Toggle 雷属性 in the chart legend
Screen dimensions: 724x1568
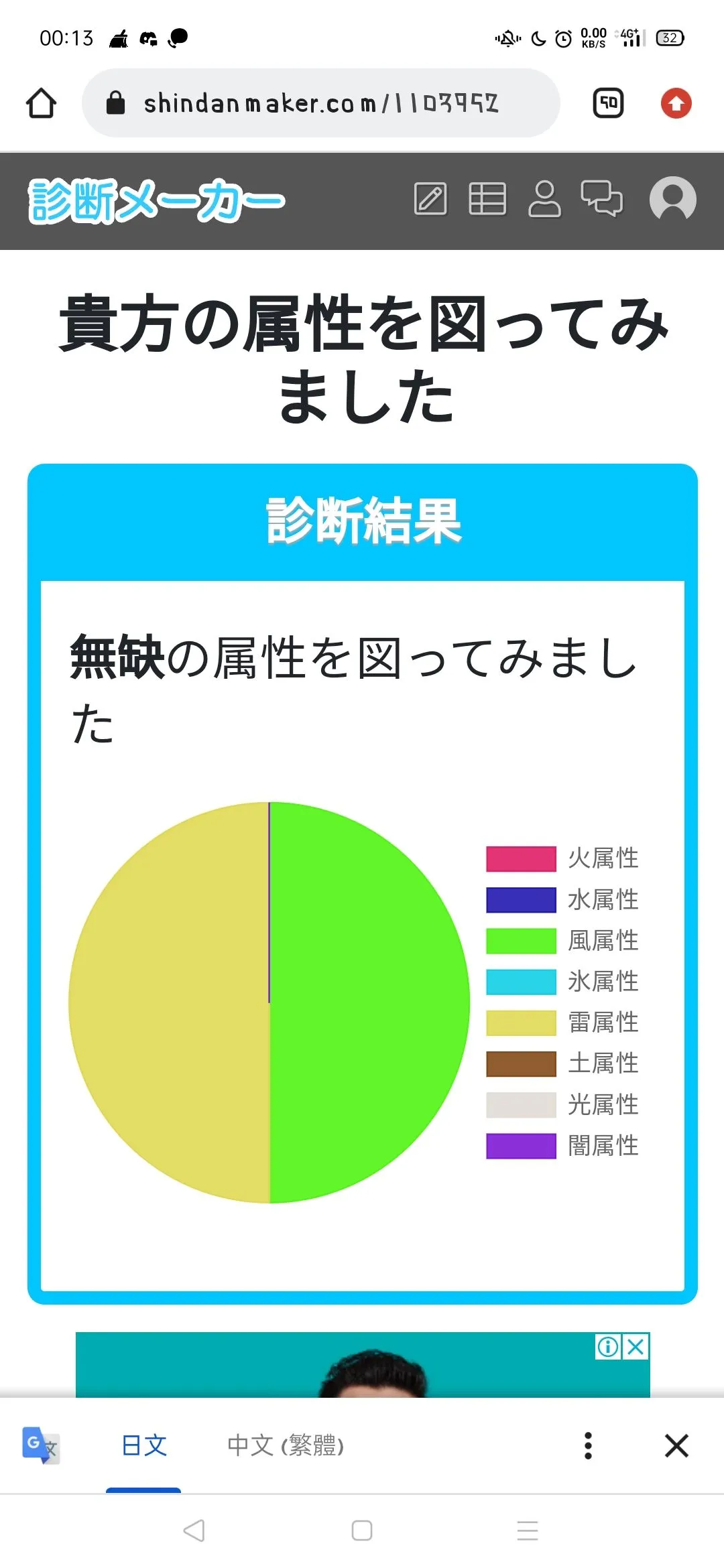[562, 1023]
